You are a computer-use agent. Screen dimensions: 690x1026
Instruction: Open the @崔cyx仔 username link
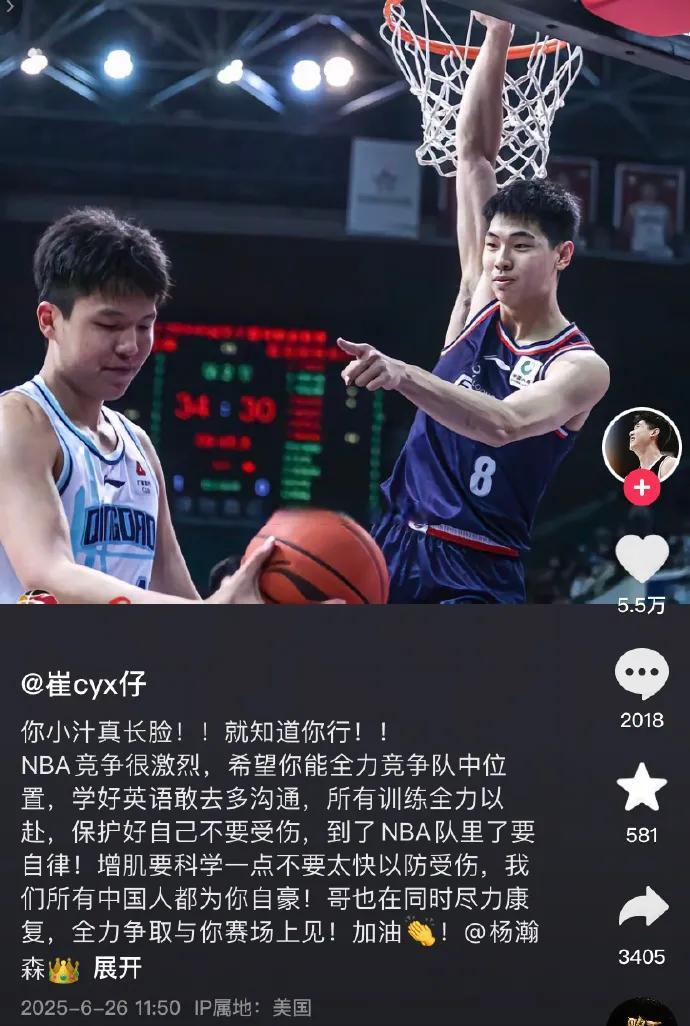pyautogui.click(x=83, y=684)
